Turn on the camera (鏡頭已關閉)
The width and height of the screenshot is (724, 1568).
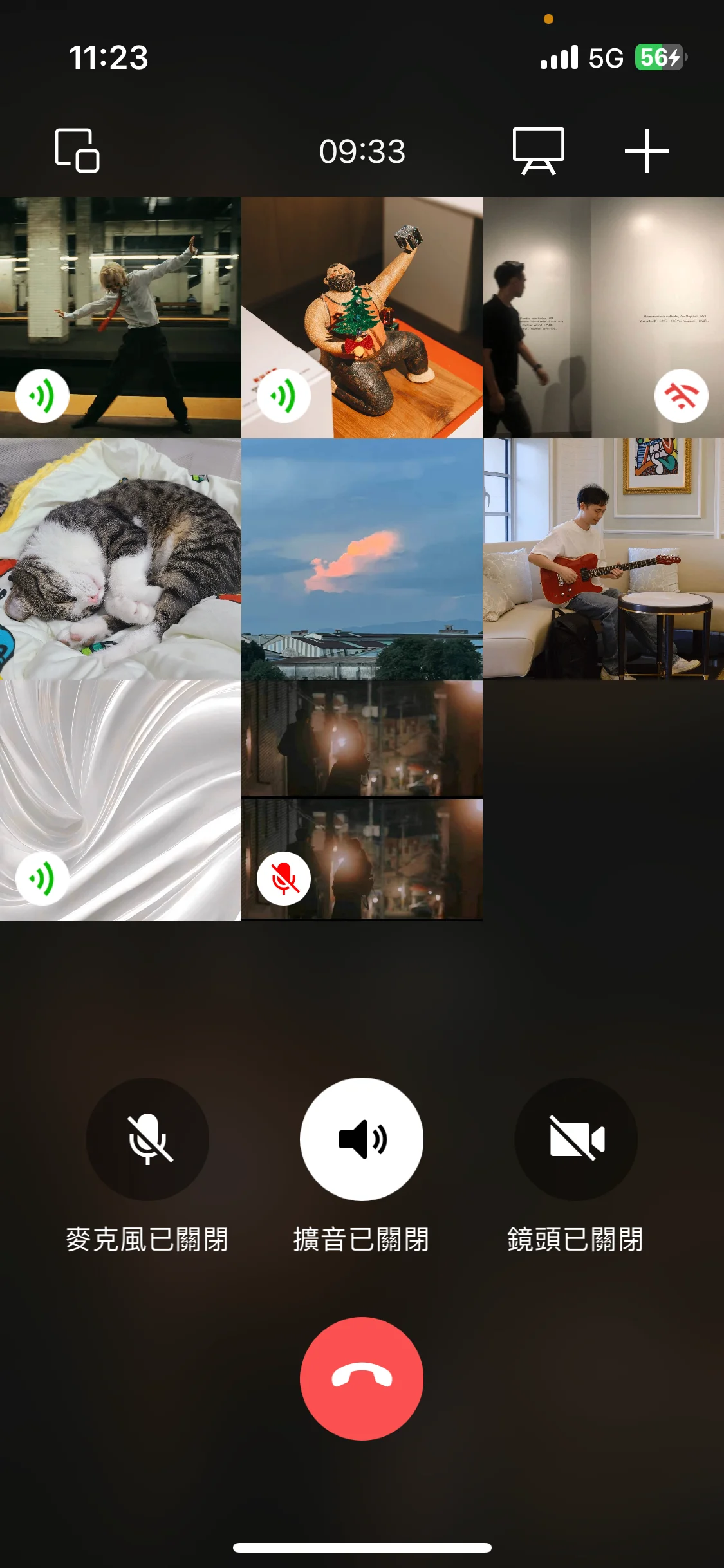pos(576,1139)
